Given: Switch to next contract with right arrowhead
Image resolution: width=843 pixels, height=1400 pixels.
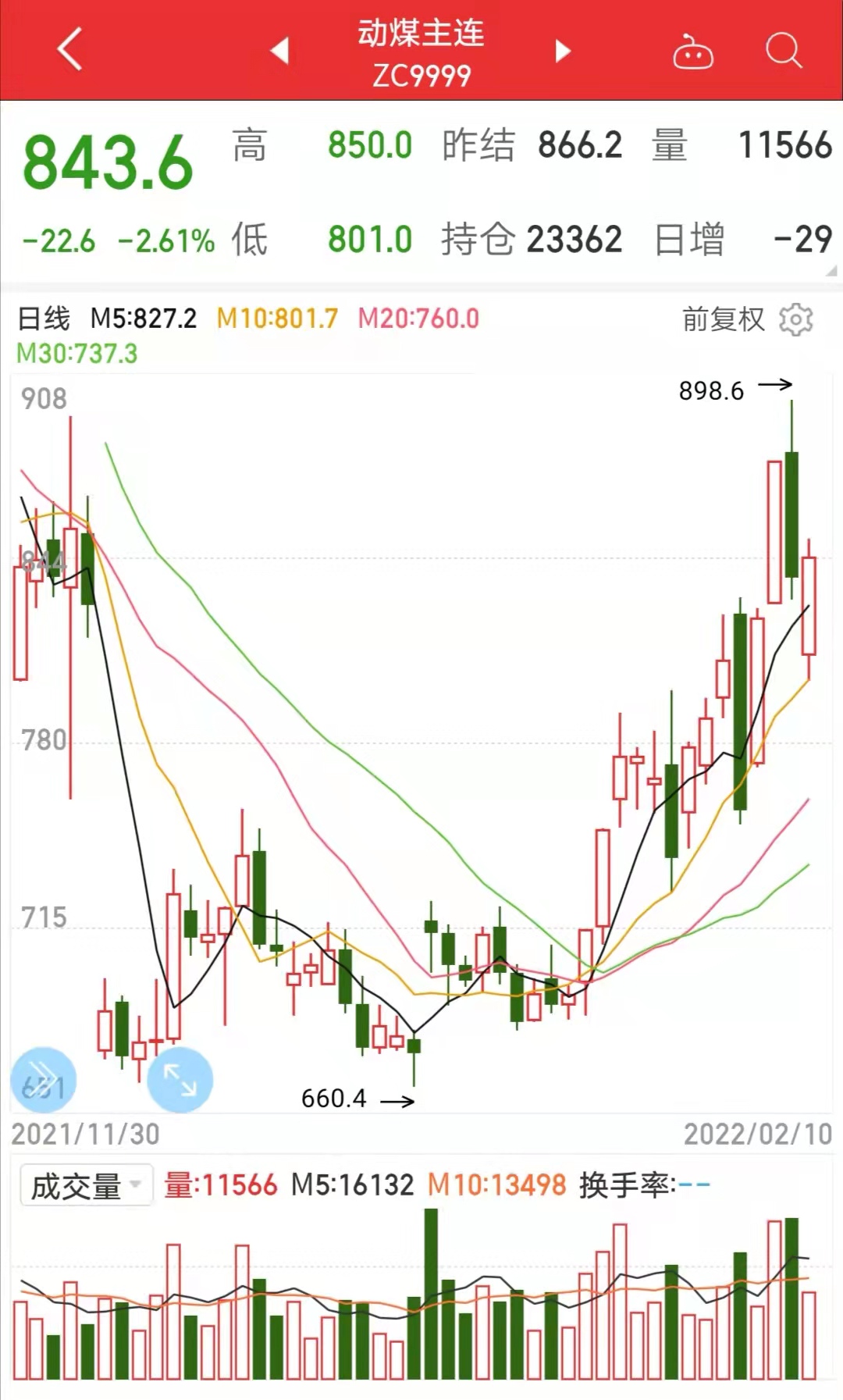Looking at the screenshot, I should pyautogui.click(x=562, y=50).
